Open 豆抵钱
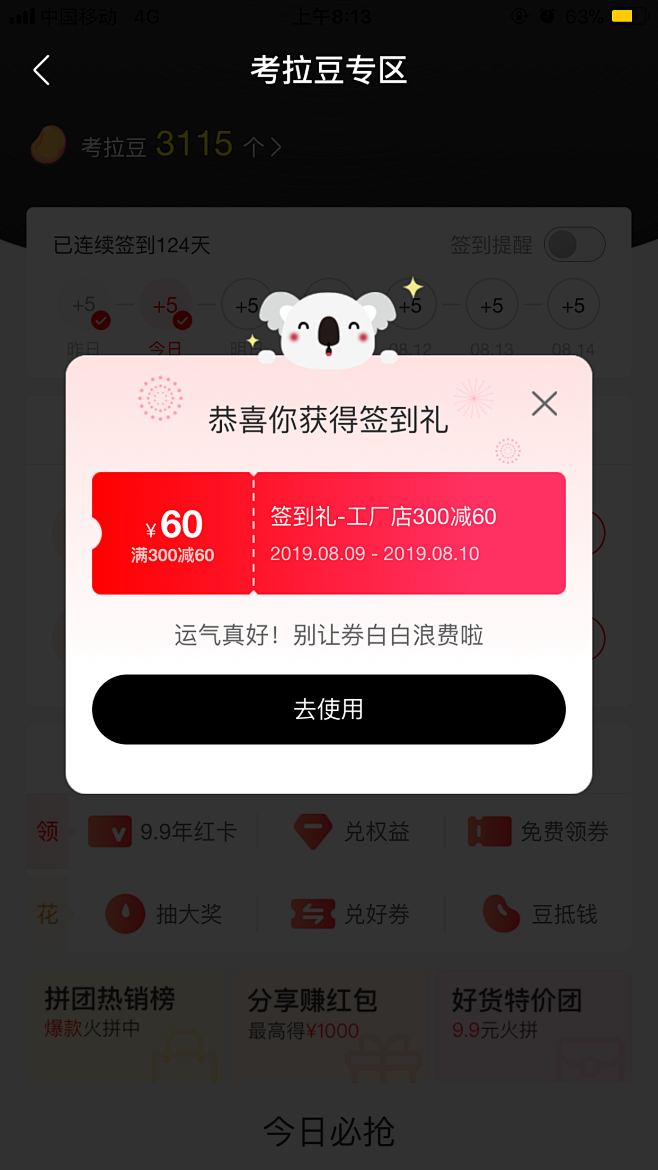The width and height of the screenshot is (658, 1170). tap(540, 914)
